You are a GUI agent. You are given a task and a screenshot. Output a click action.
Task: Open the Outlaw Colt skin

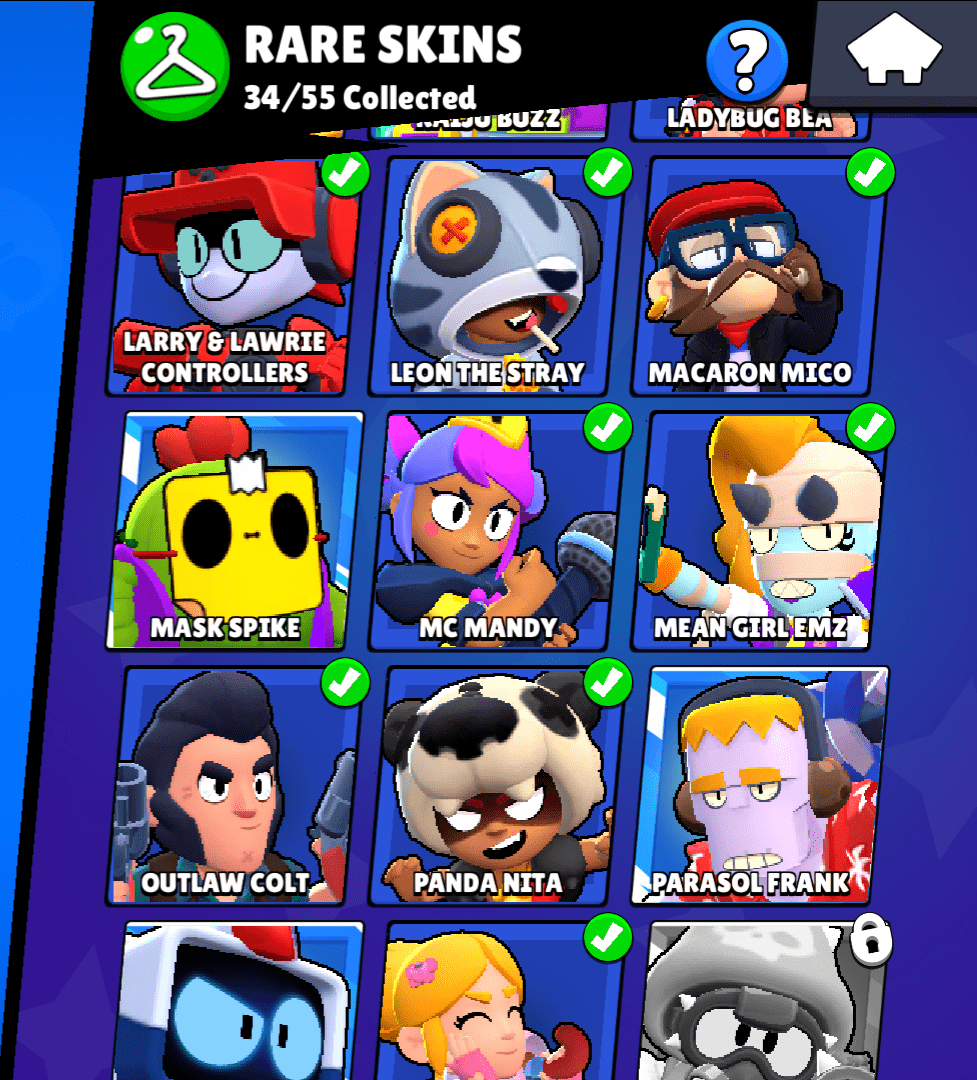tap(236, 785)
